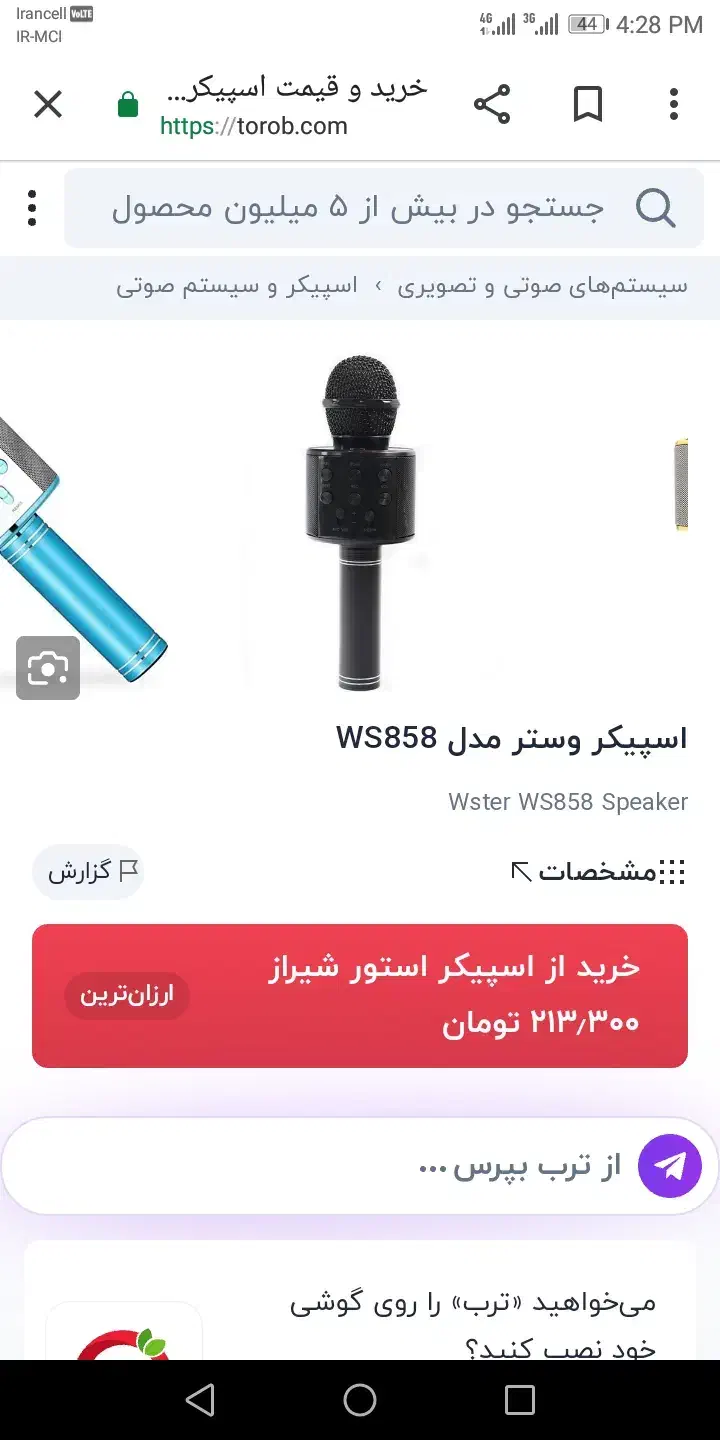Image resolution: width=720 pixels, height=1440 pixels.
Task: Tap the camera icon on the product image
Action: click(46, 668)
